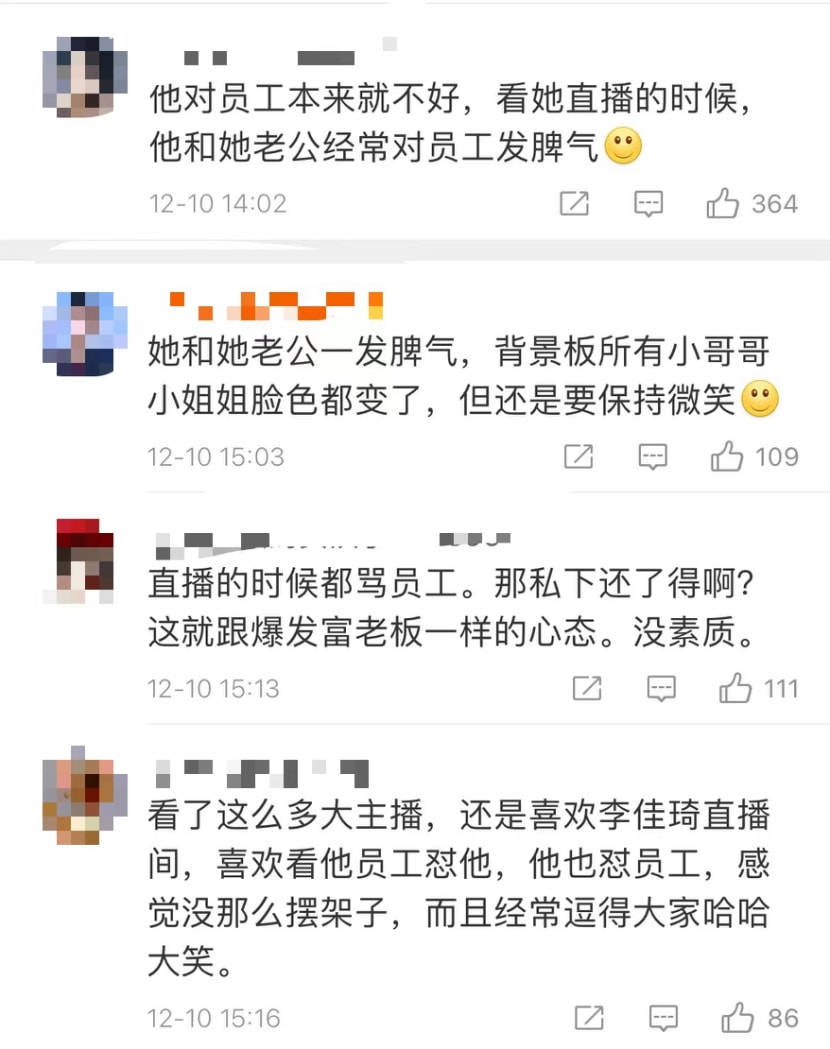Repost the comment posted at 12-10 15:03
The width and height of the screenshot is (830, 1049).
(579, 457)
